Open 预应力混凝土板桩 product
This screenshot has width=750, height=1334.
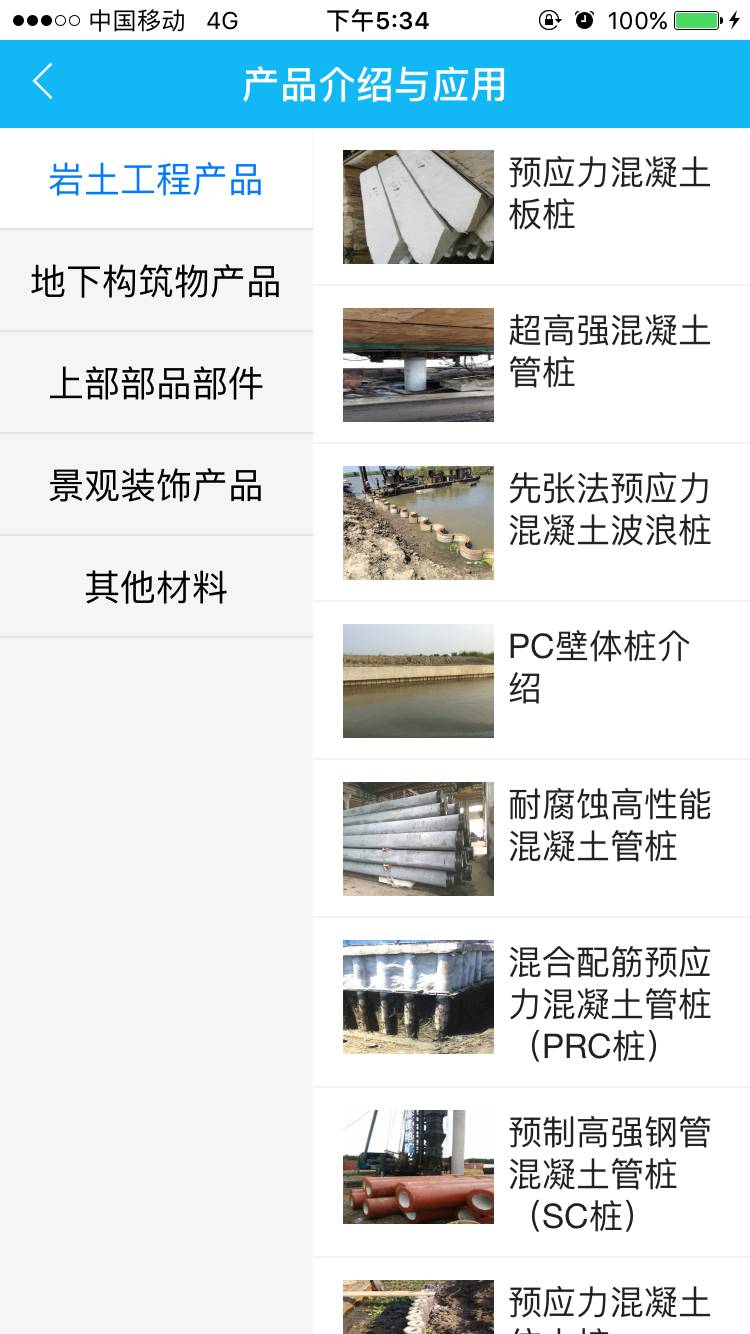pos(531,207)
